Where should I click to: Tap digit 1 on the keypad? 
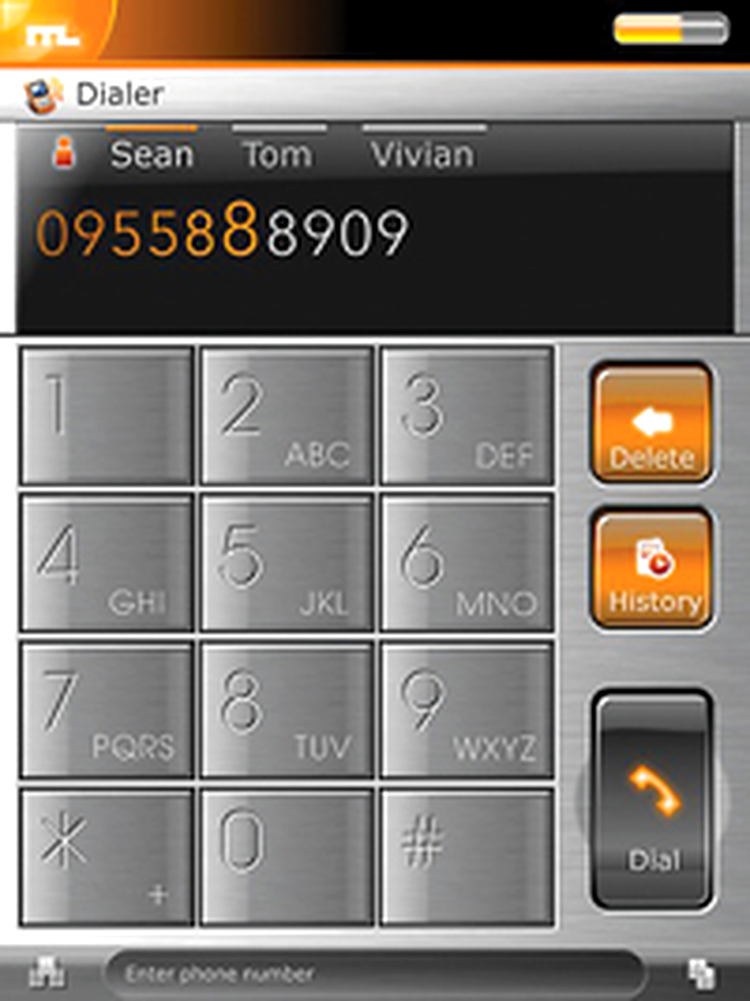(107, 415)
